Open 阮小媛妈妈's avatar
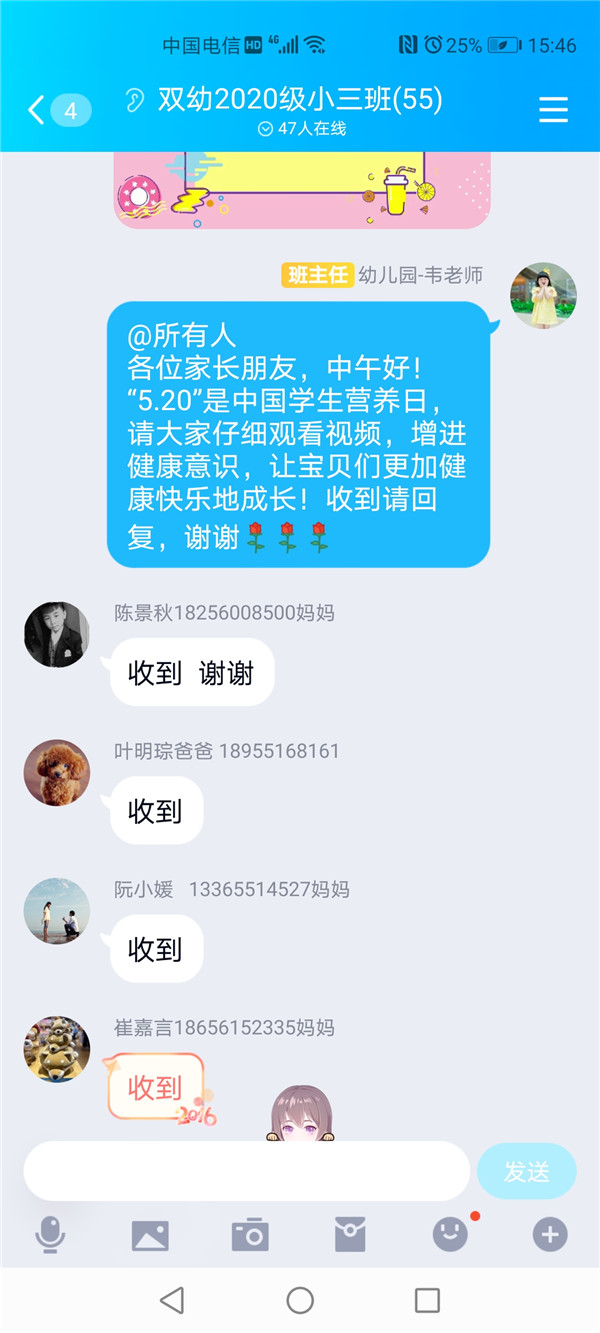 pos(57,911)
